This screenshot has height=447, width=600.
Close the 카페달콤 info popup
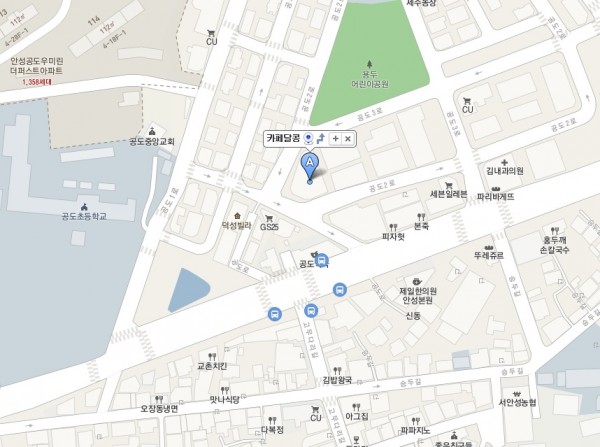347,139
